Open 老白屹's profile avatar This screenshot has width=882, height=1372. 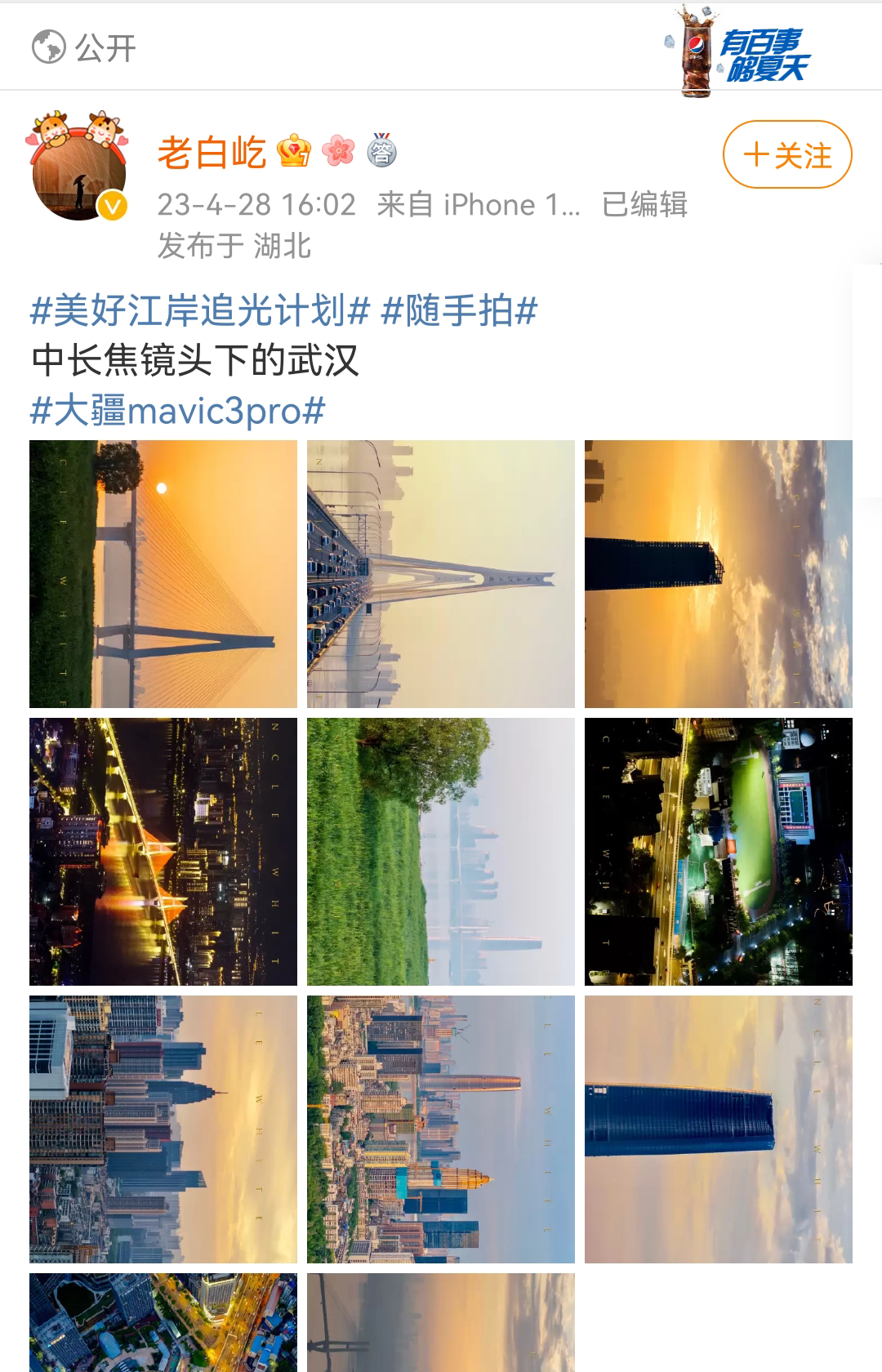pyautogui.click(x=79, y=172)
